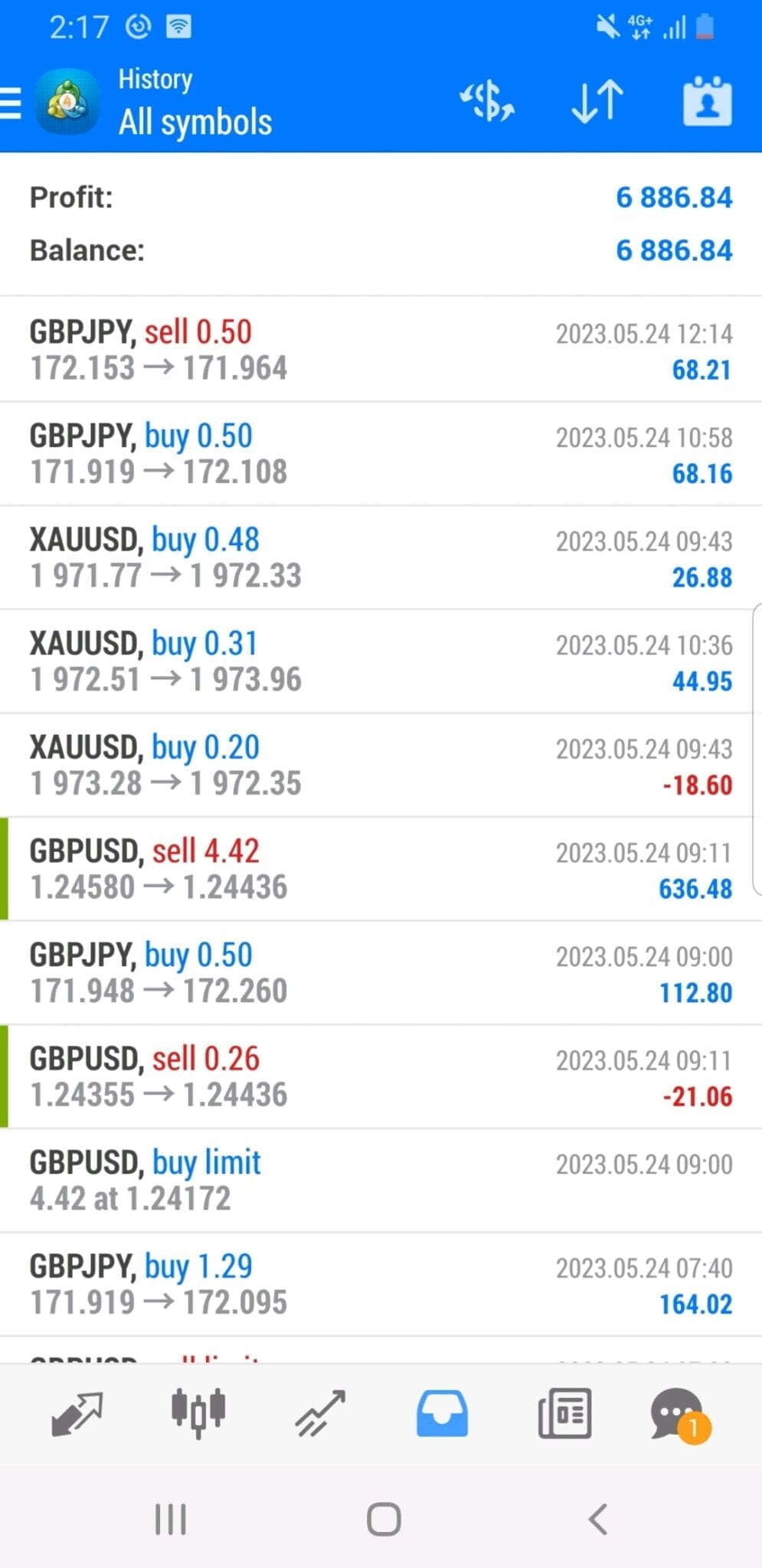This screenshot has height=1568, width=762.
Task: View the GBPUSD buy limit order
Action: click(x=381, y=1180)
